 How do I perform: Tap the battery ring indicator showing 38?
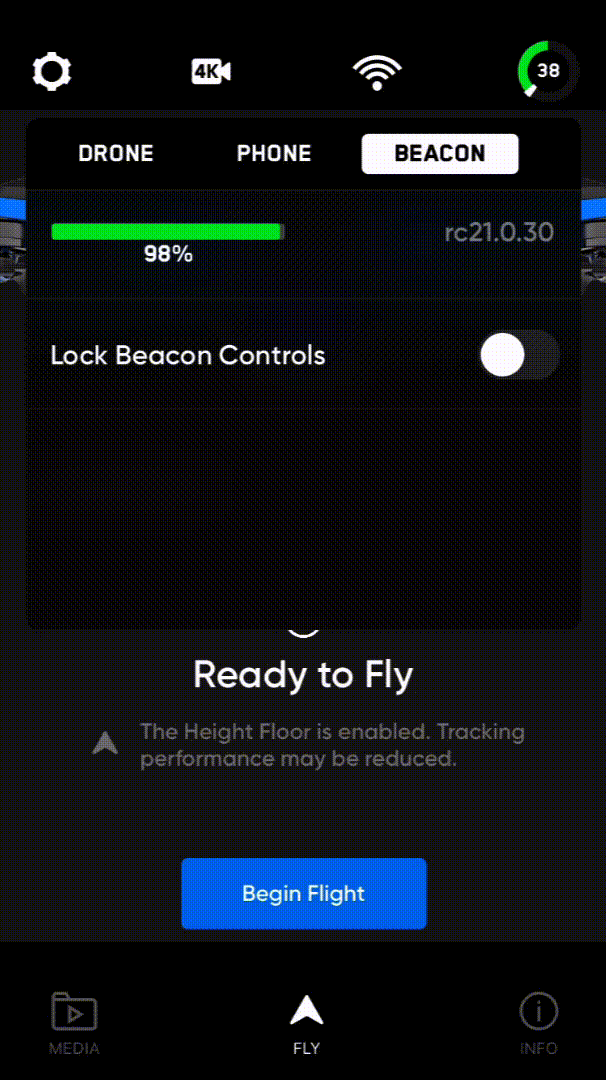point(546,71)
